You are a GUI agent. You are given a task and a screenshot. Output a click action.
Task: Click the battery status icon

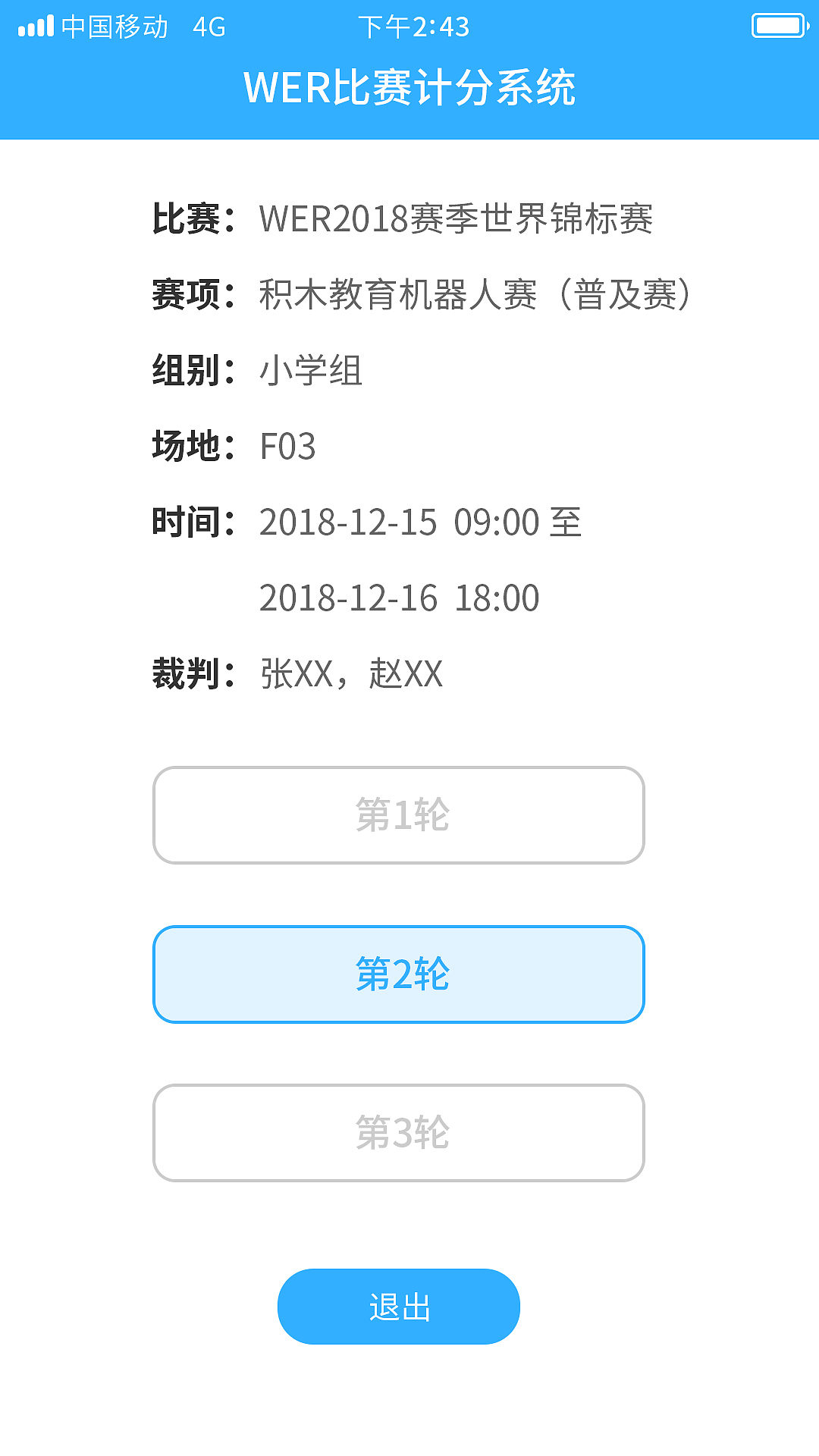pyautogui.click(x=775, y=25)
